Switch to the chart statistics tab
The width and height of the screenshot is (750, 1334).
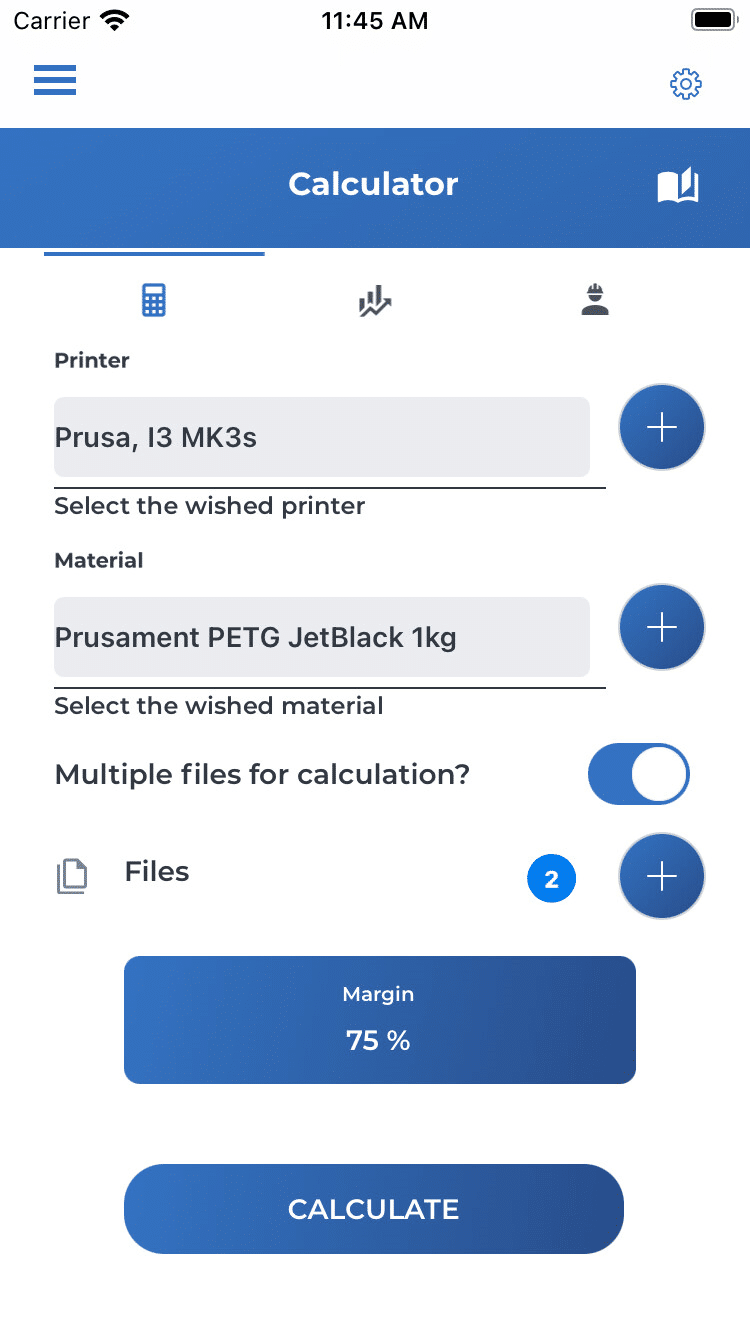(375, 301)
